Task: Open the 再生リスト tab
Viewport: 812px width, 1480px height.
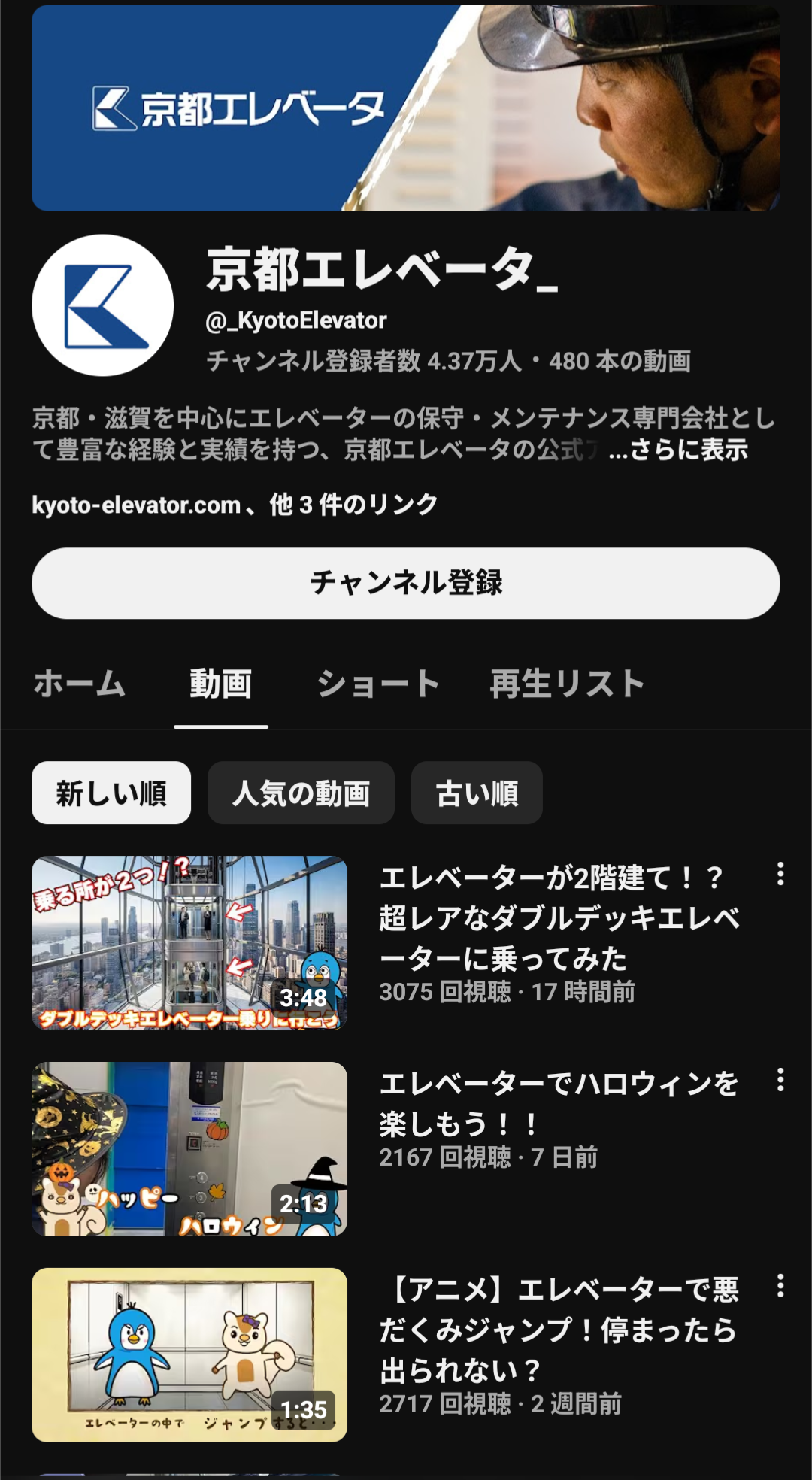Action: pos(567,684)
